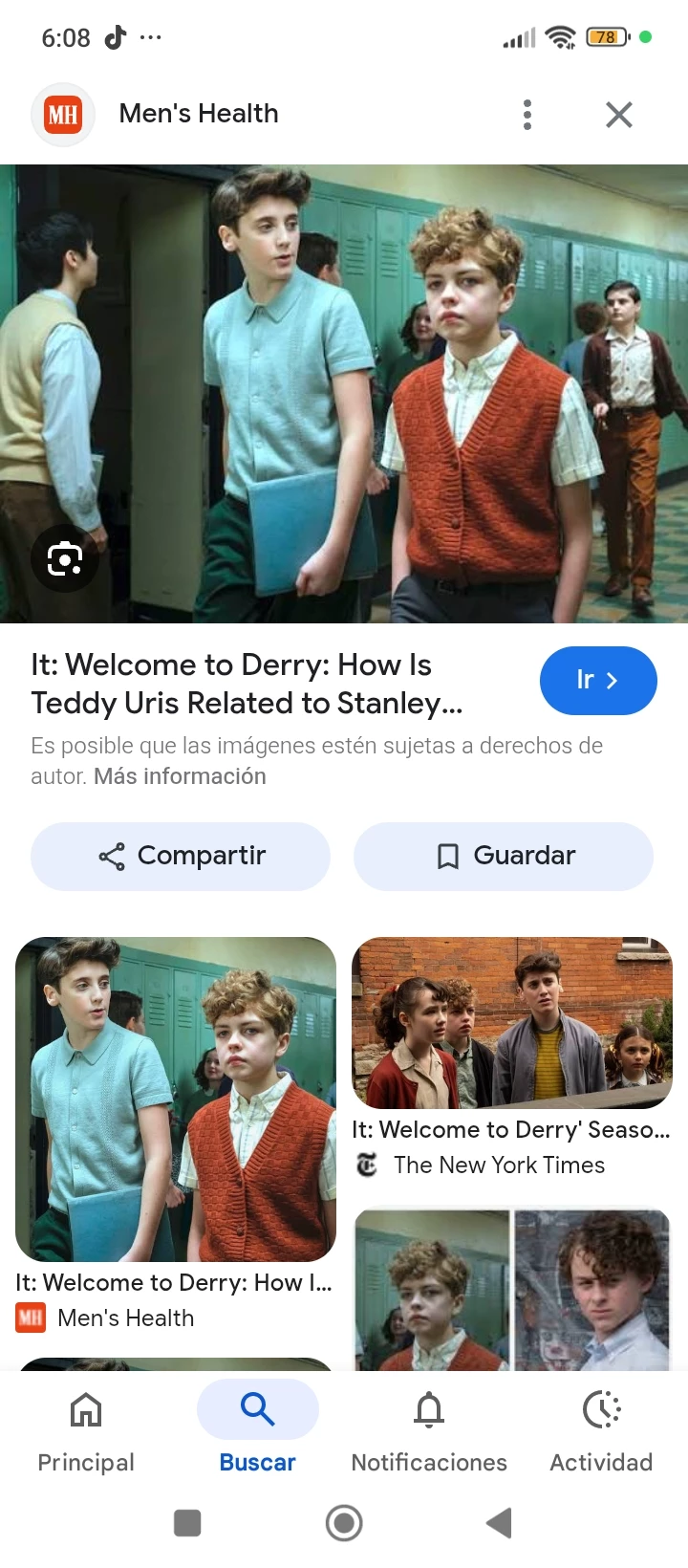The image size is (688, 1568).
Task: Tap the system back button
Action: (x=499, y=1522)
